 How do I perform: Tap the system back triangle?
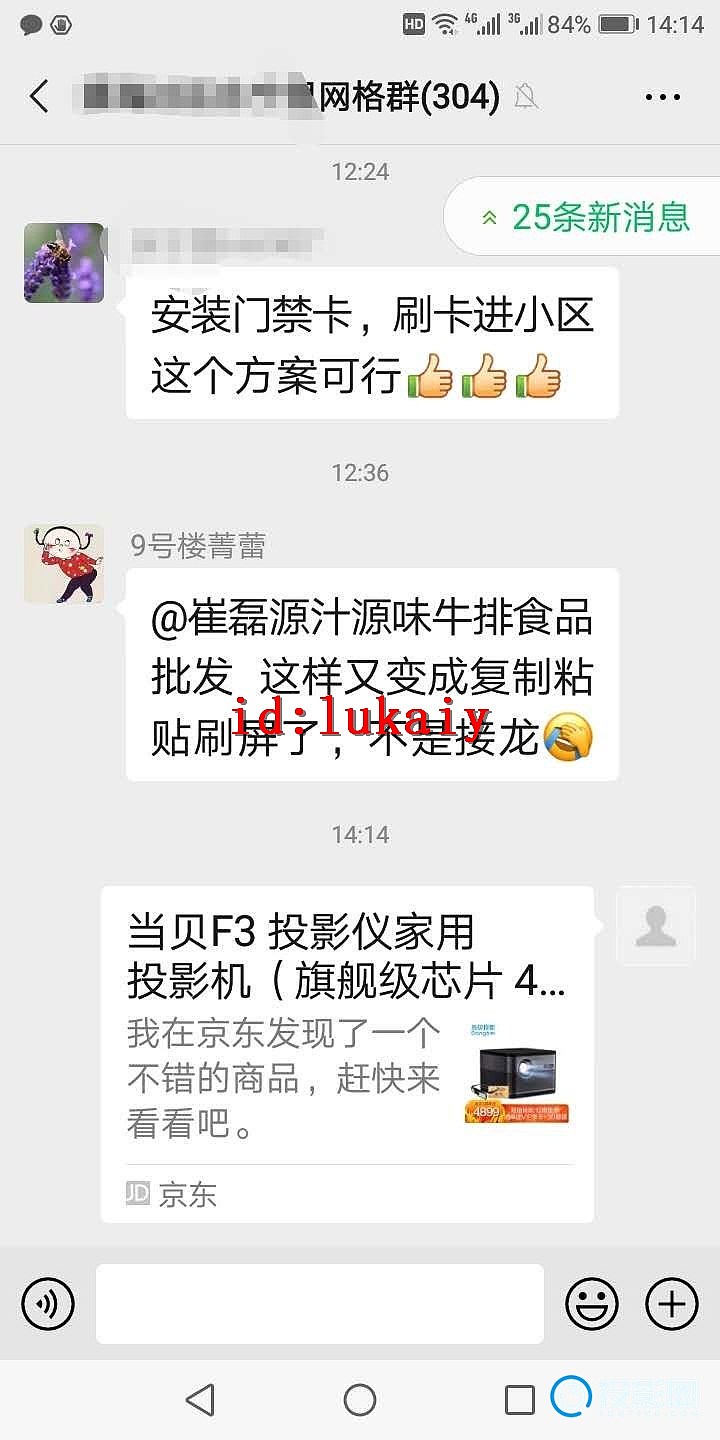tap(200, 1399)
